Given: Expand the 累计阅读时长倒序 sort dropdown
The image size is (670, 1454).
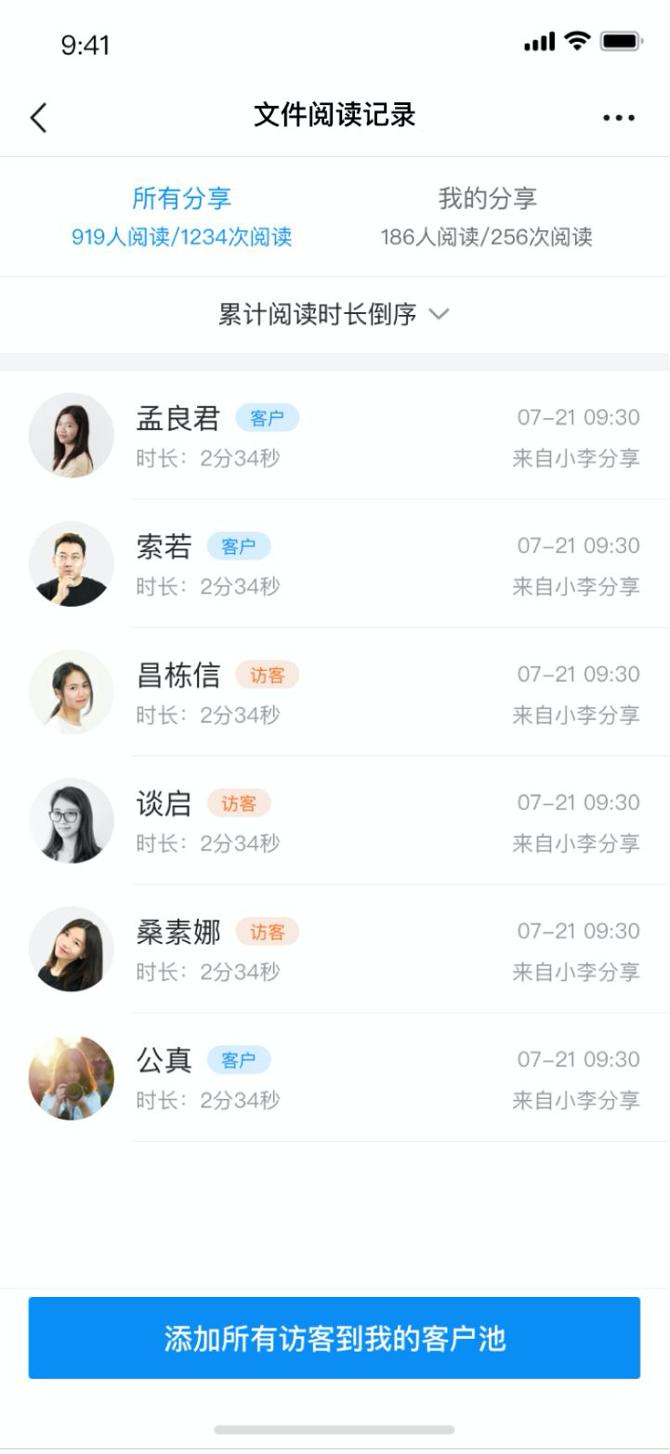Looking at the screenshot, I should point(334,315).
